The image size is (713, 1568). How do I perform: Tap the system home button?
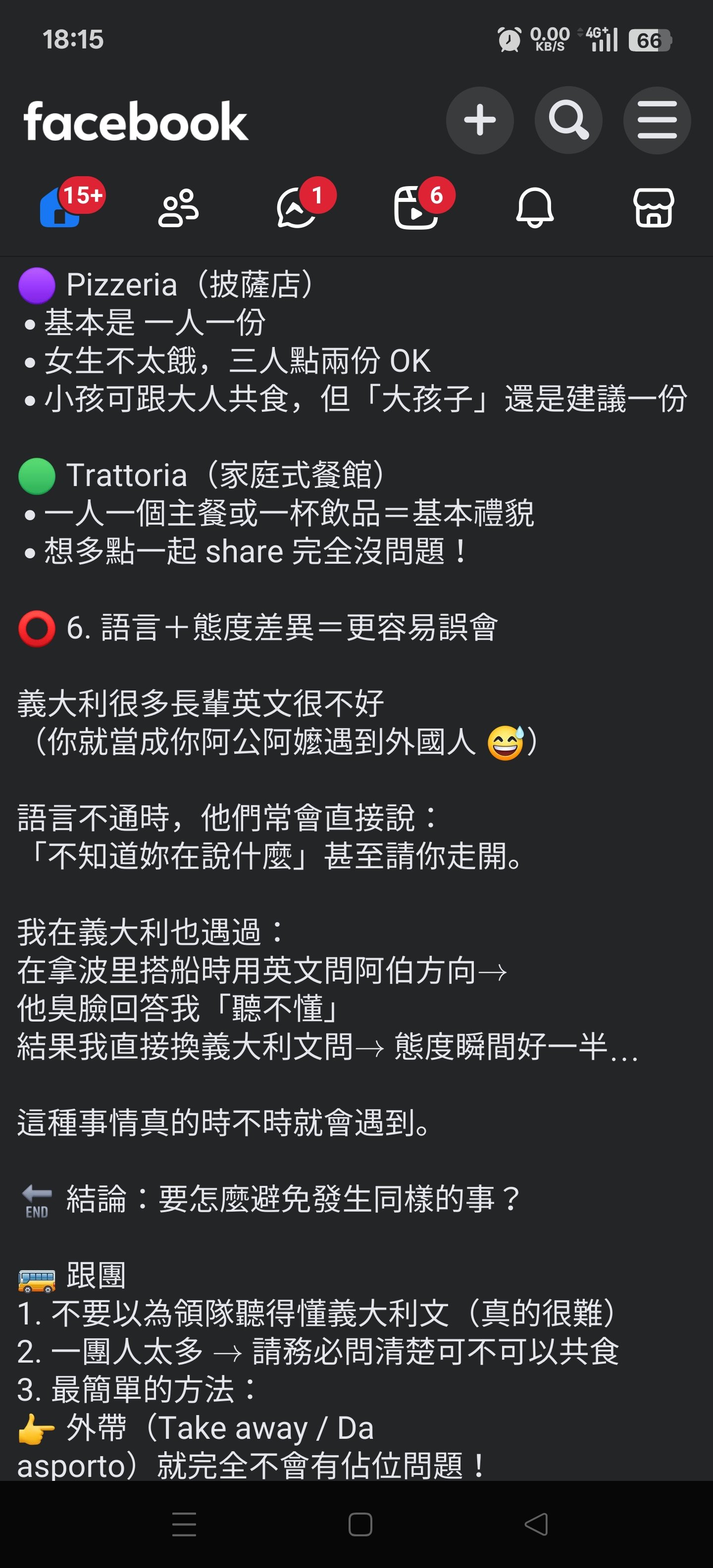click(360, 1524)
